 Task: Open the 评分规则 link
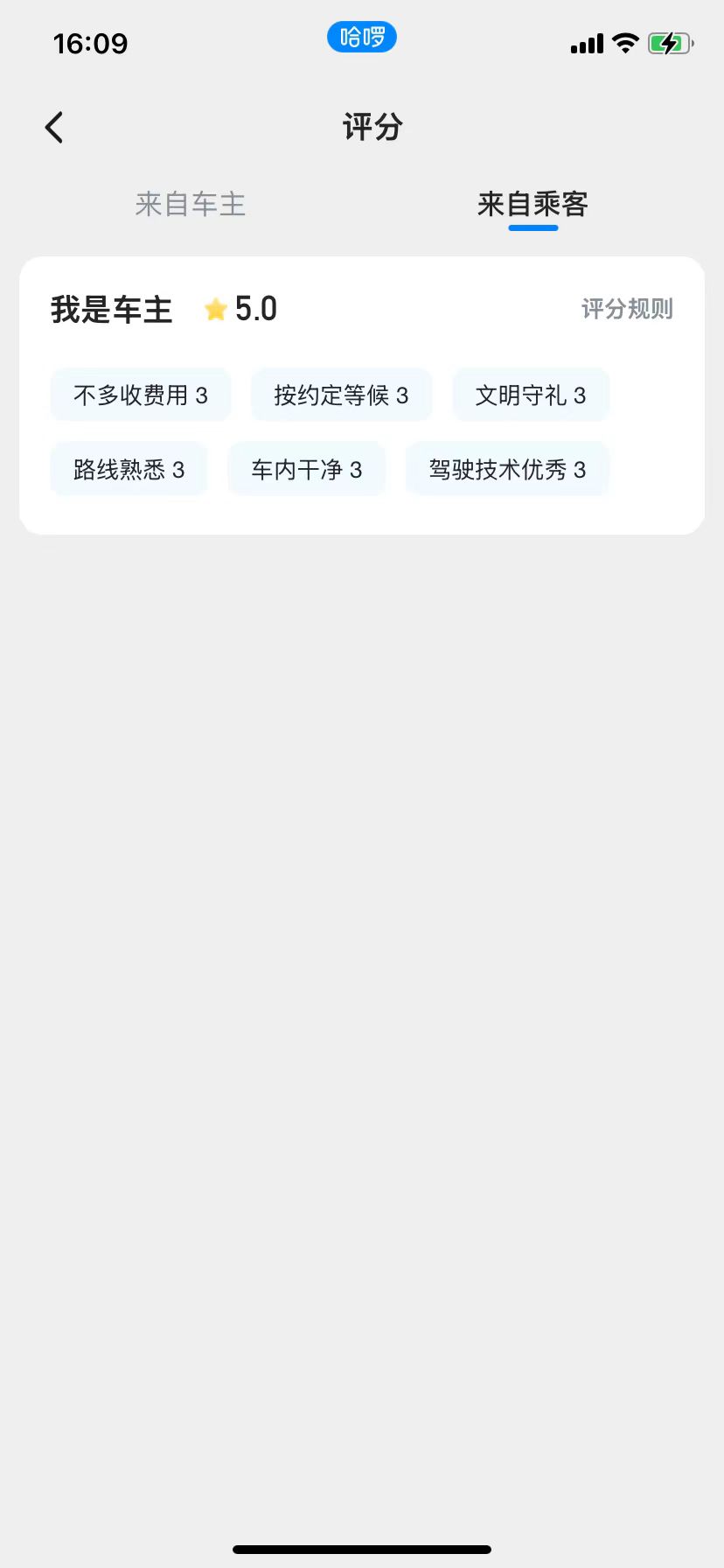point(627,309)
